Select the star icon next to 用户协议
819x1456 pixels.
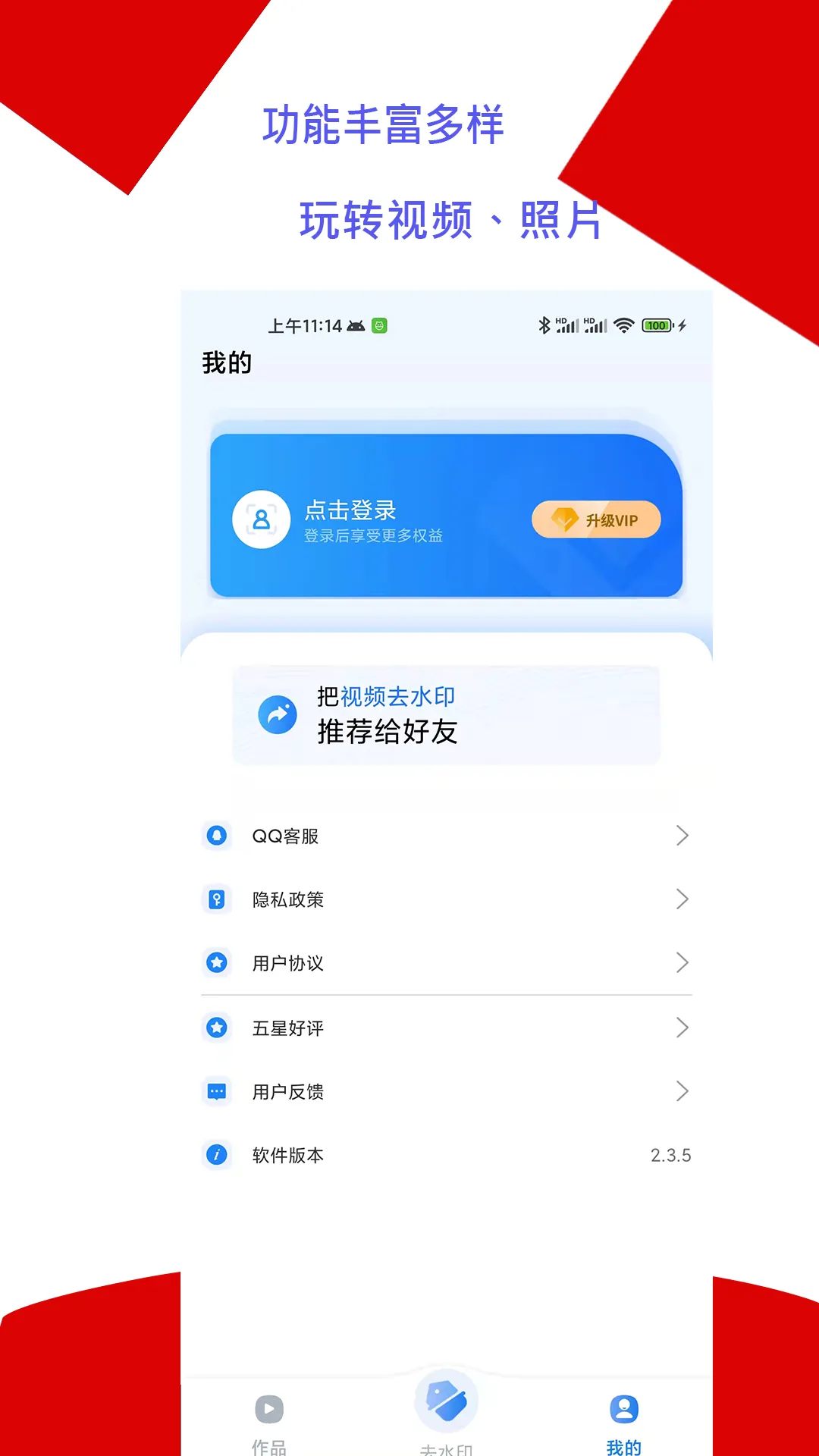pyautogui.click(x=218, y=963)
